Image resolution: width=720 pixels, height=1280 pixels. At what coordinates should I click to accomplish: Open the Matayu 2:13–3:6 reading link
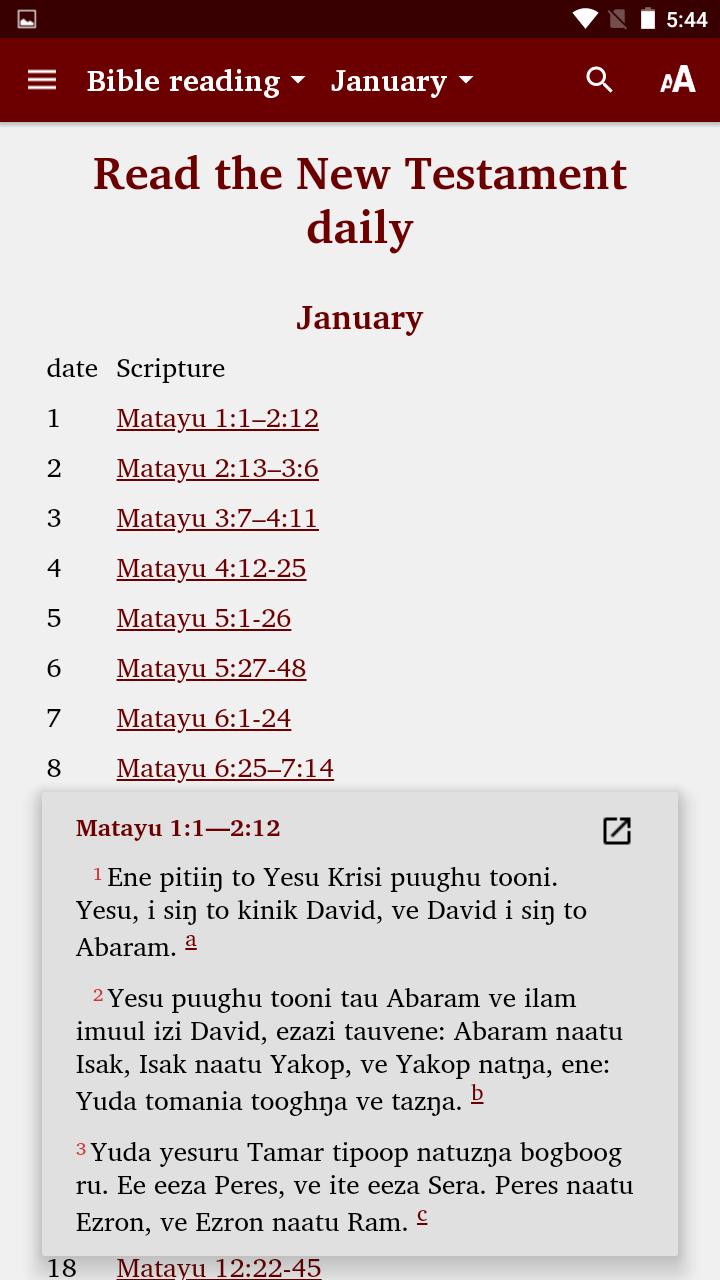click(217, 468)
